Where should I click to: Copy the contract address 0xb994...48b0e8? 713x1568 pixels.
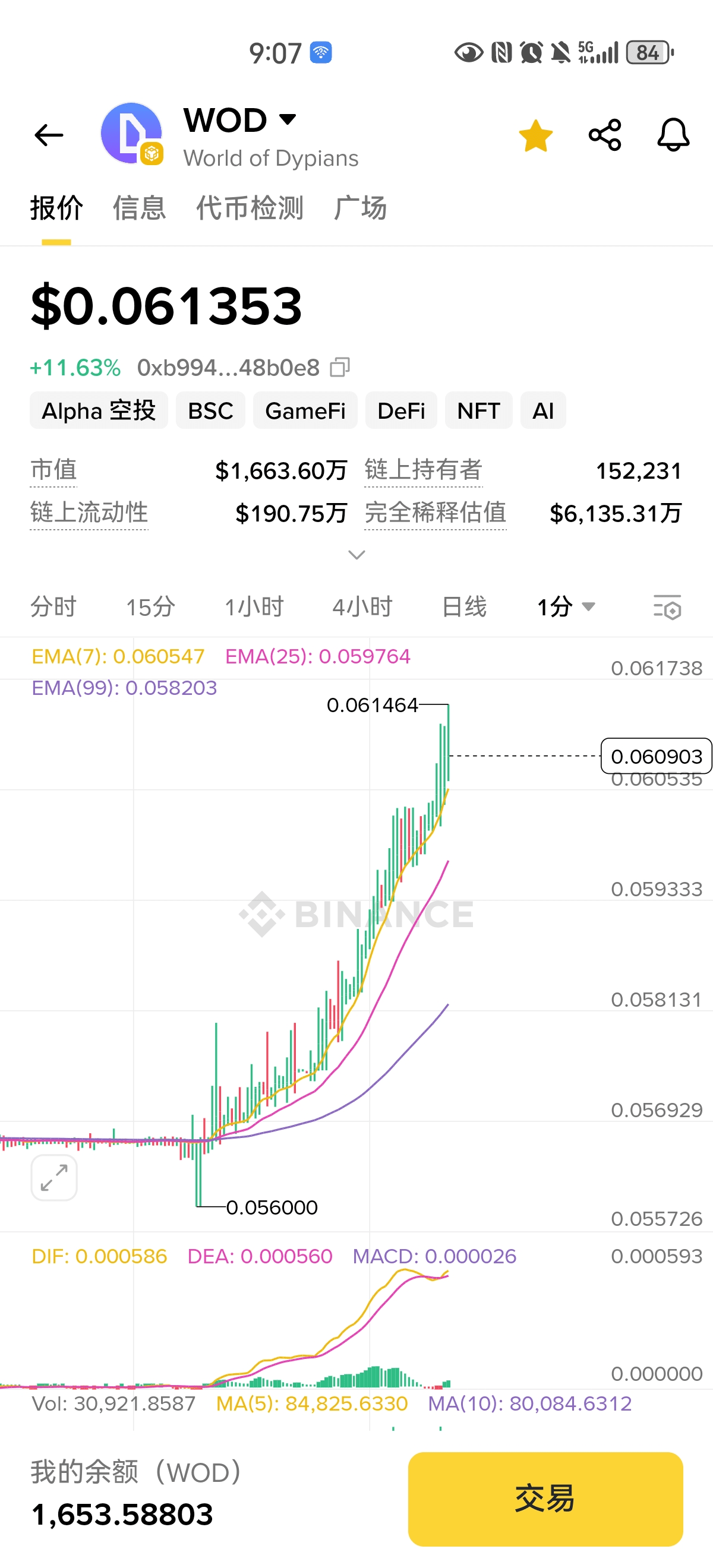pos(340,367)
